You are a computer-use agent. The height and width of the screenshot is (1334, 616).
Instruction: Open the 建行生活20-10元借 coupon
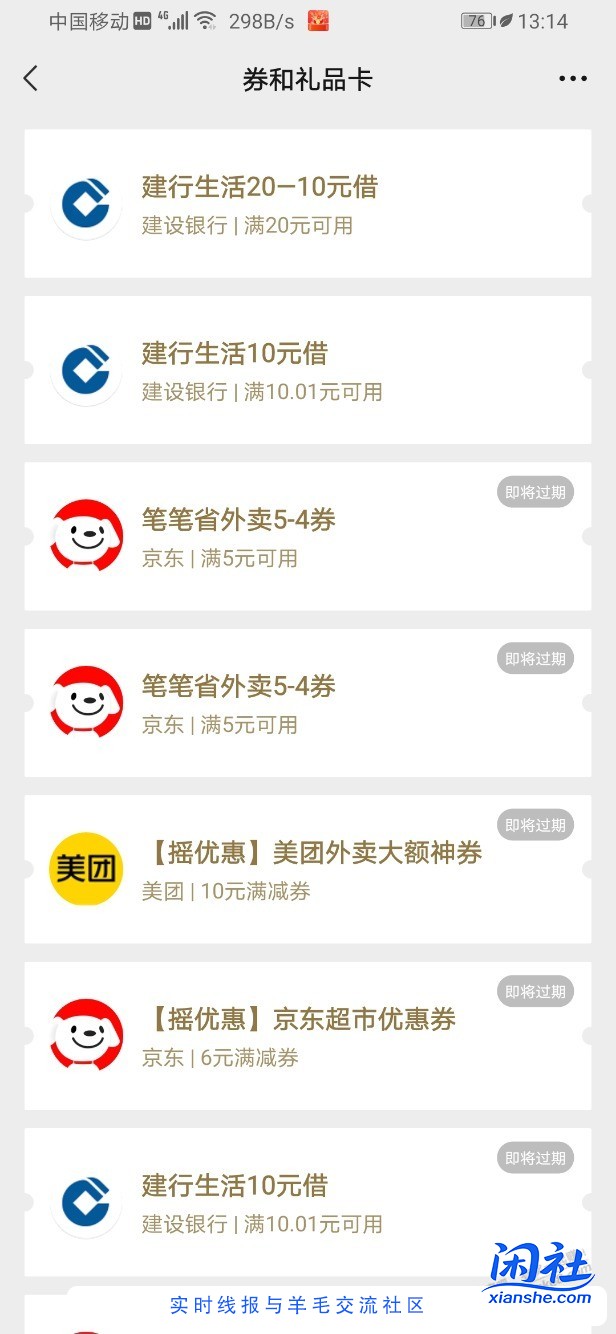307,204
